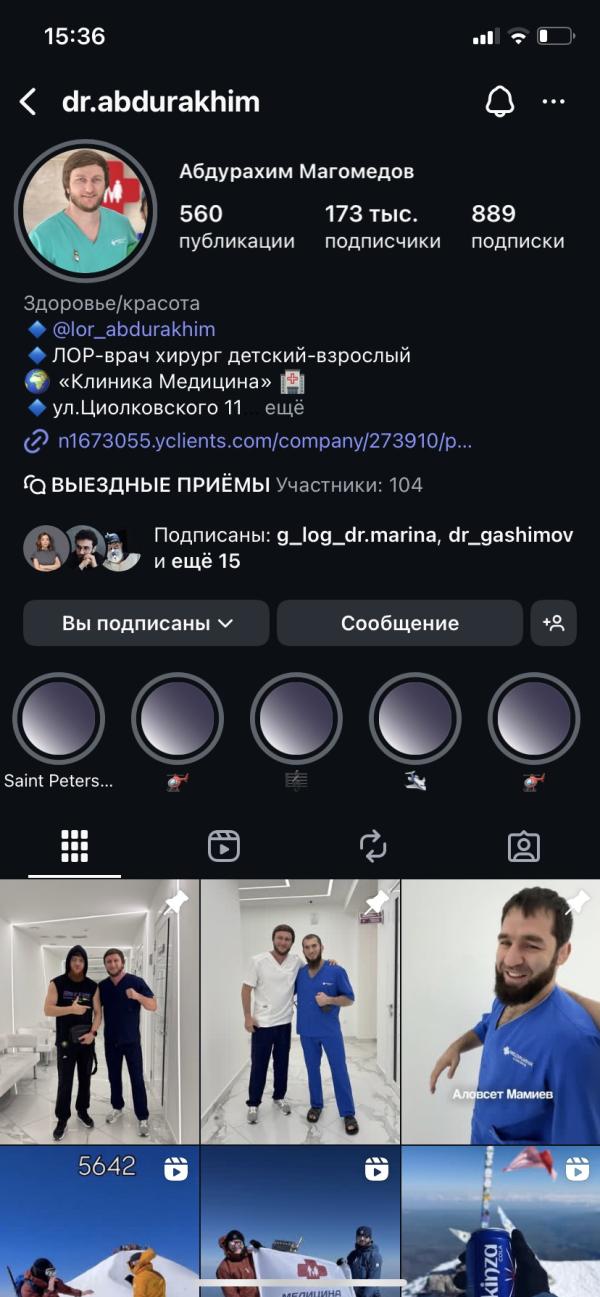Open the @lor_abdurakhim mention link
This screenshot has width=600, height=1297.
[134, 329]
